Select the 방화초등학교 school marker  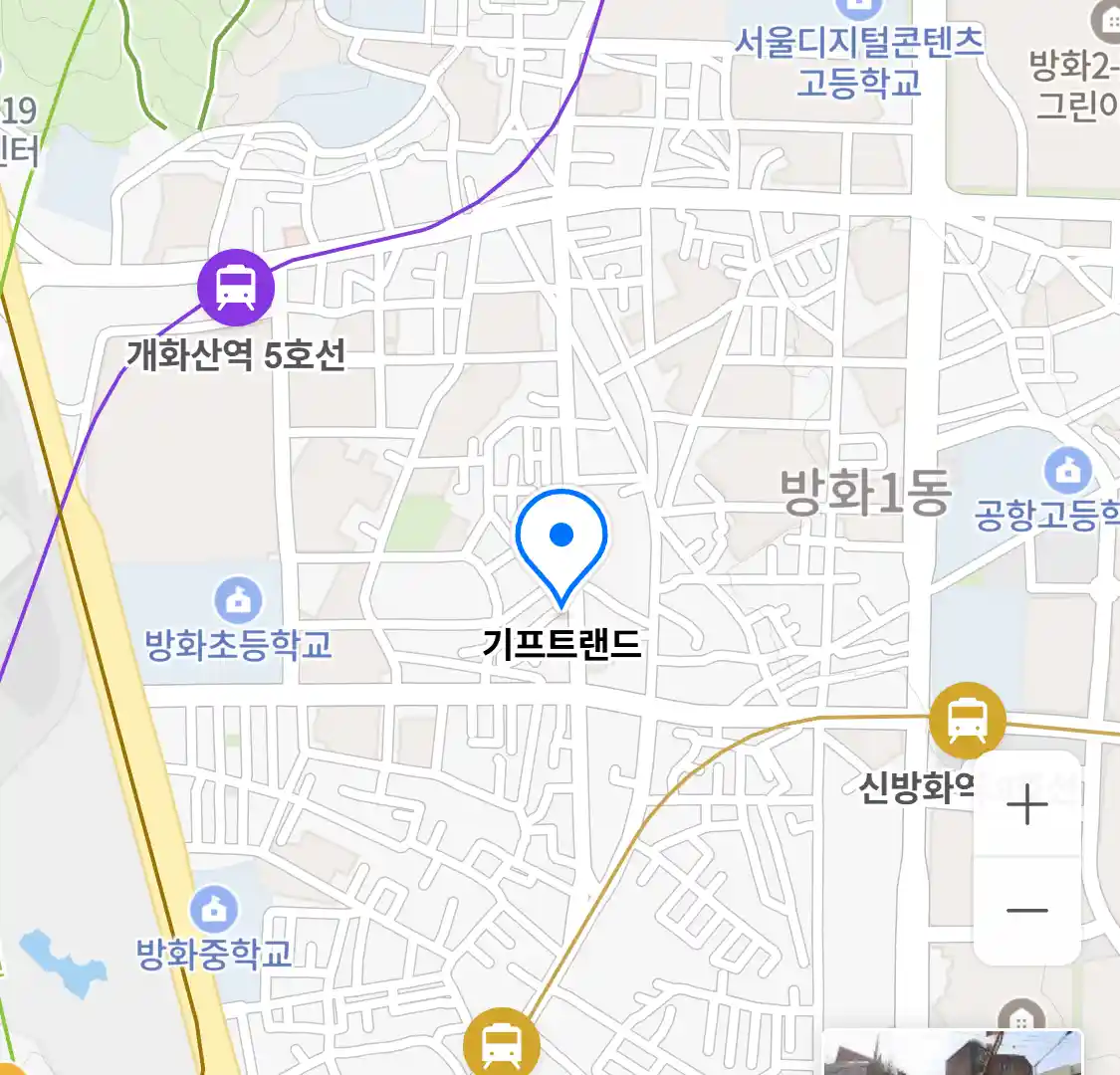pos(238,600)
